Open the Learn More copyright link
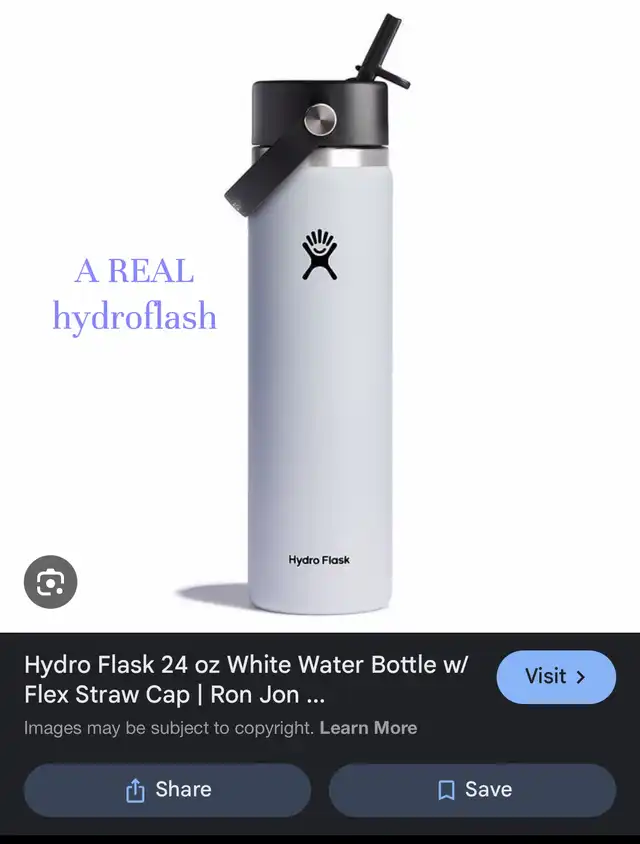 368,728
